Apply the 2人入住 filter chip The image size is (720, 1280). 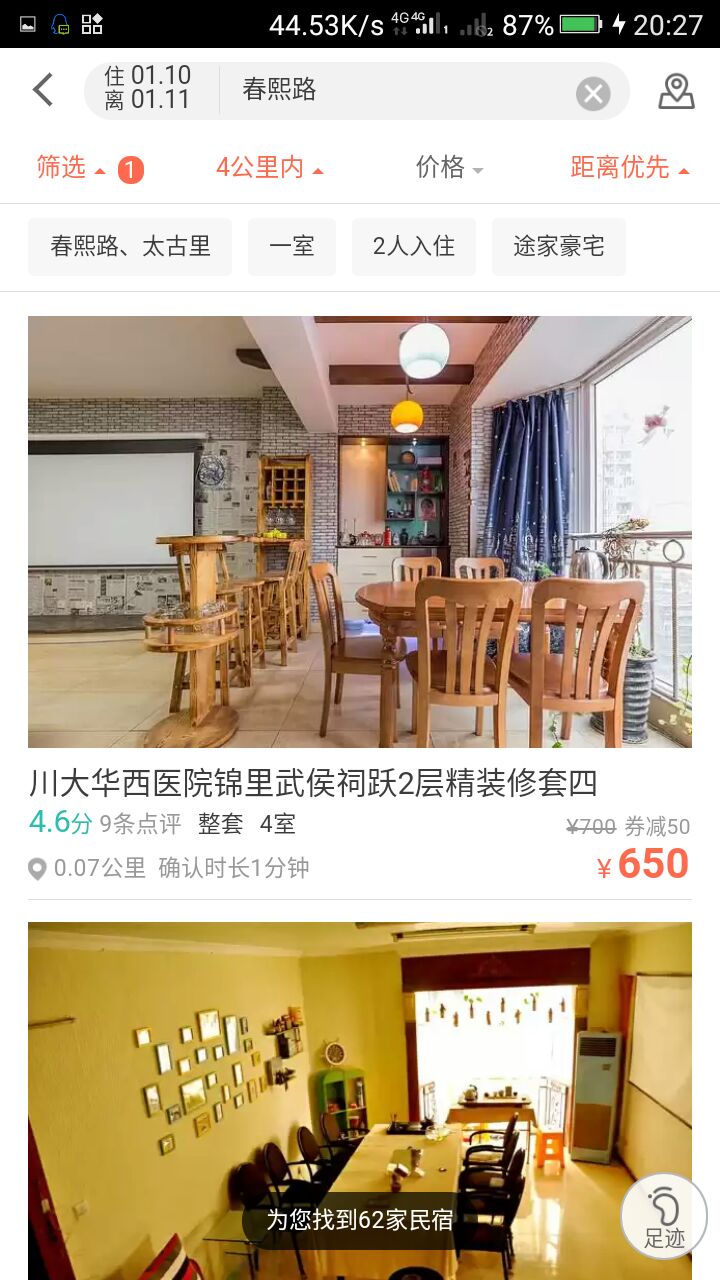tap(414, 246)
